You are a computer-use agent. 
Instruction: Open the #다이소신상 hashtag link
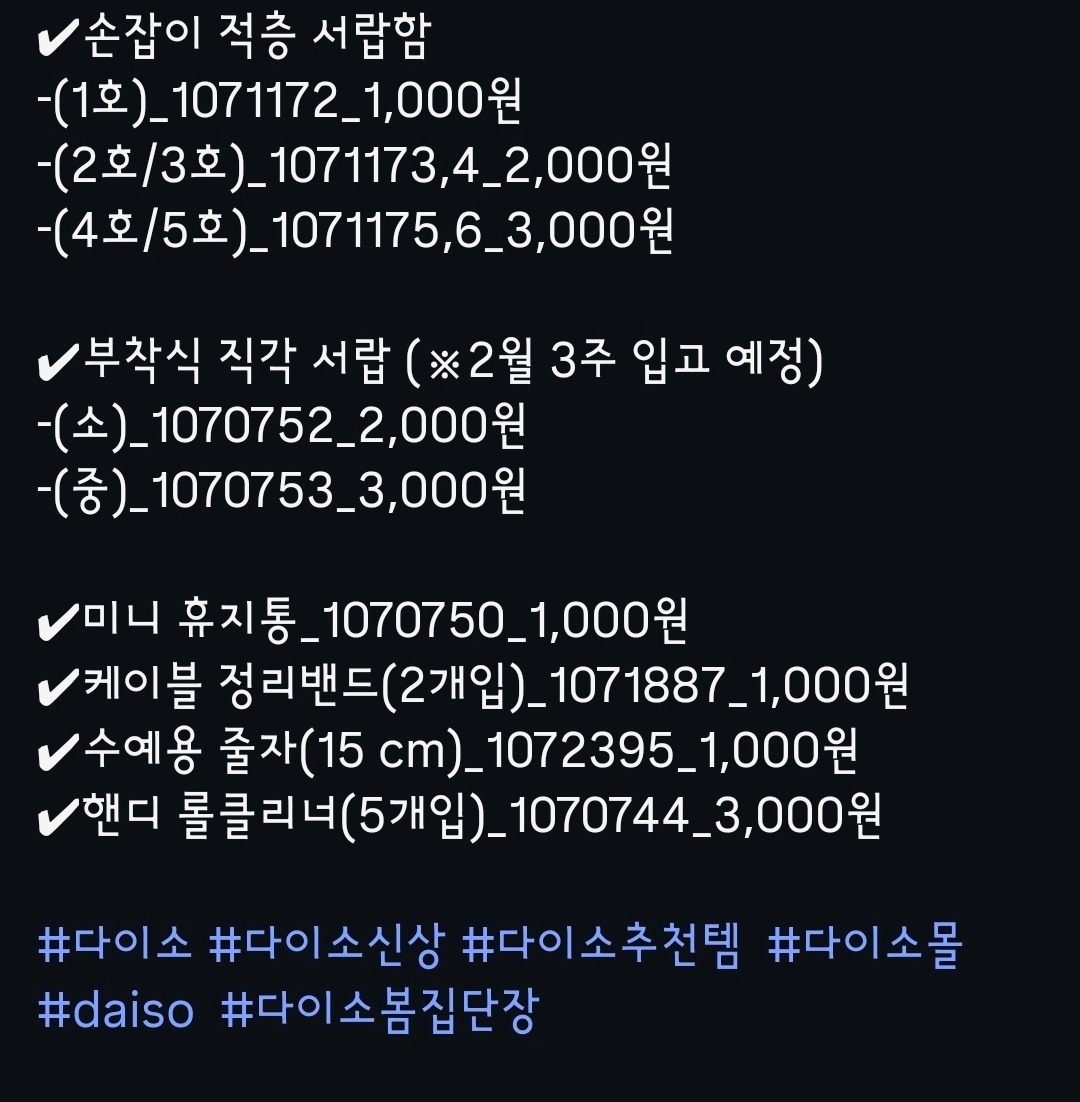tap(325, 946)
